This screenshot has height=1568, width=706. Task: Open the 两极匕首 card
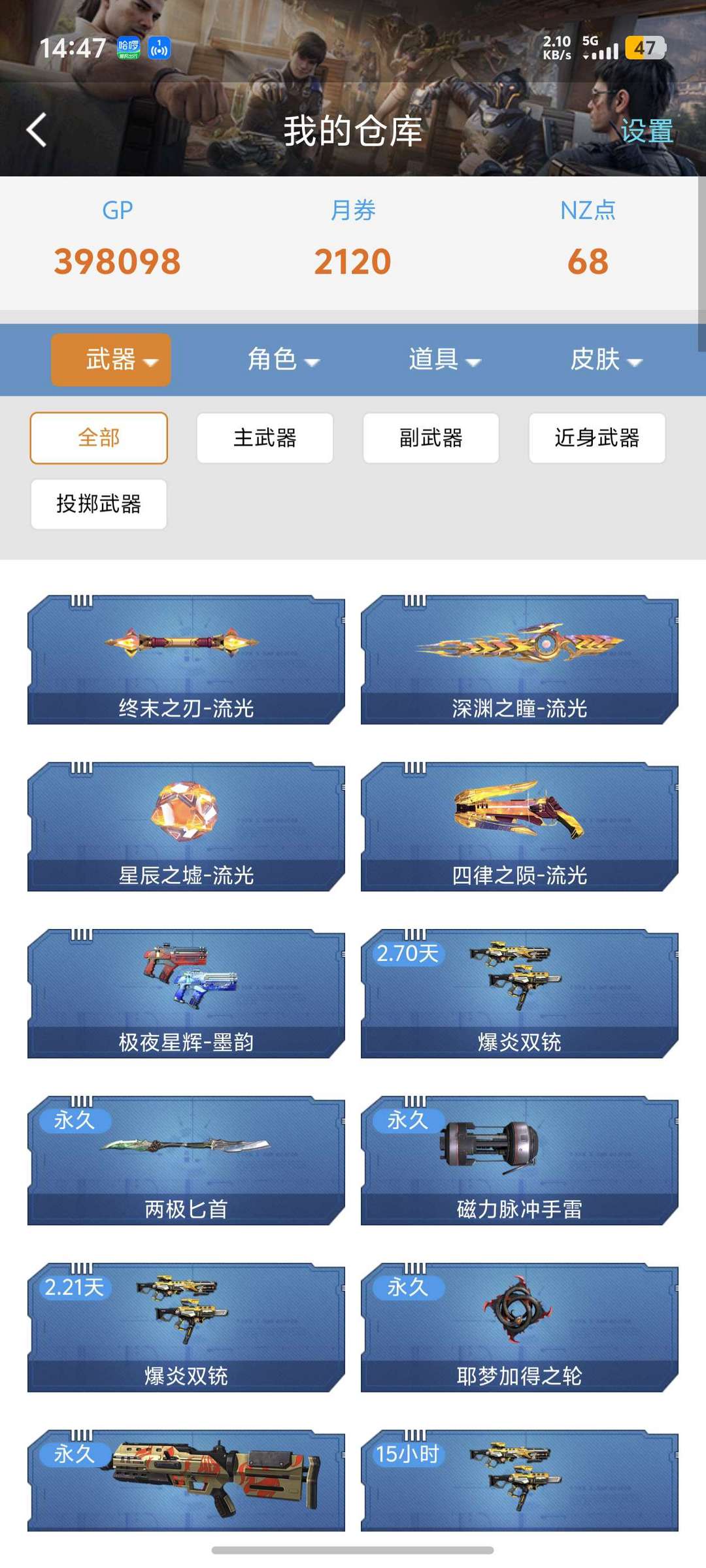click(x=186, y=1160)
